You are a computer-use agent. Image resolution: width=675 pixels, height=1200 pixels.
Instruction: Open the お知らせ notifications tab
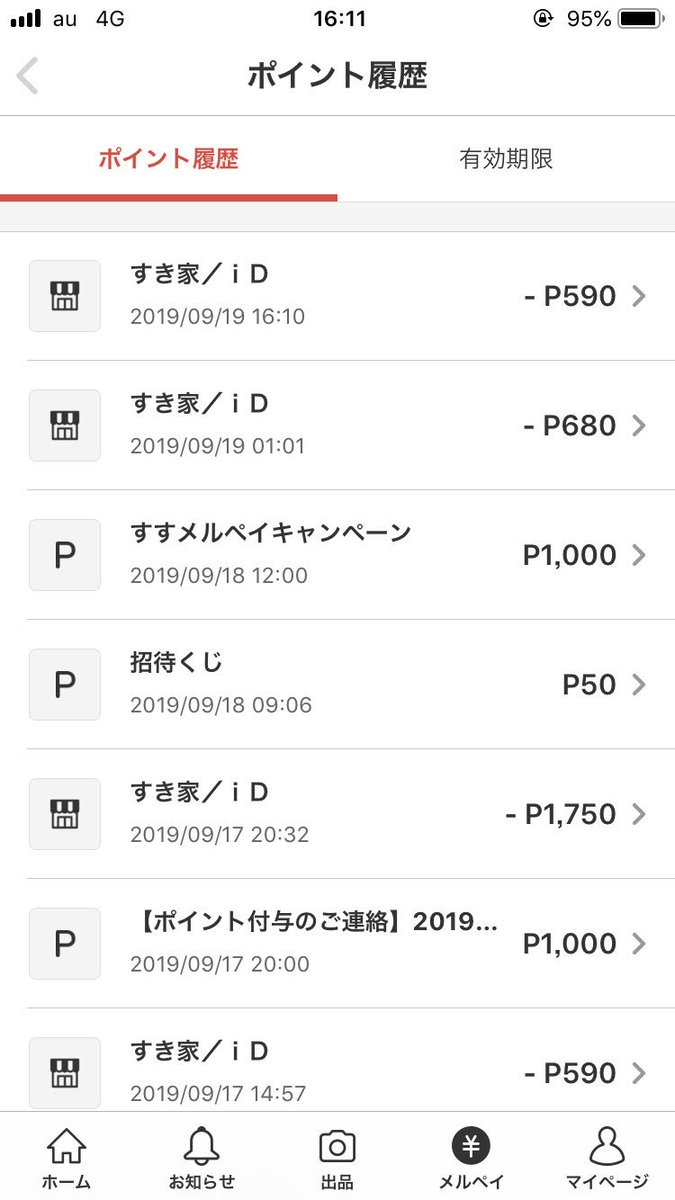[x=201, y=1157]
